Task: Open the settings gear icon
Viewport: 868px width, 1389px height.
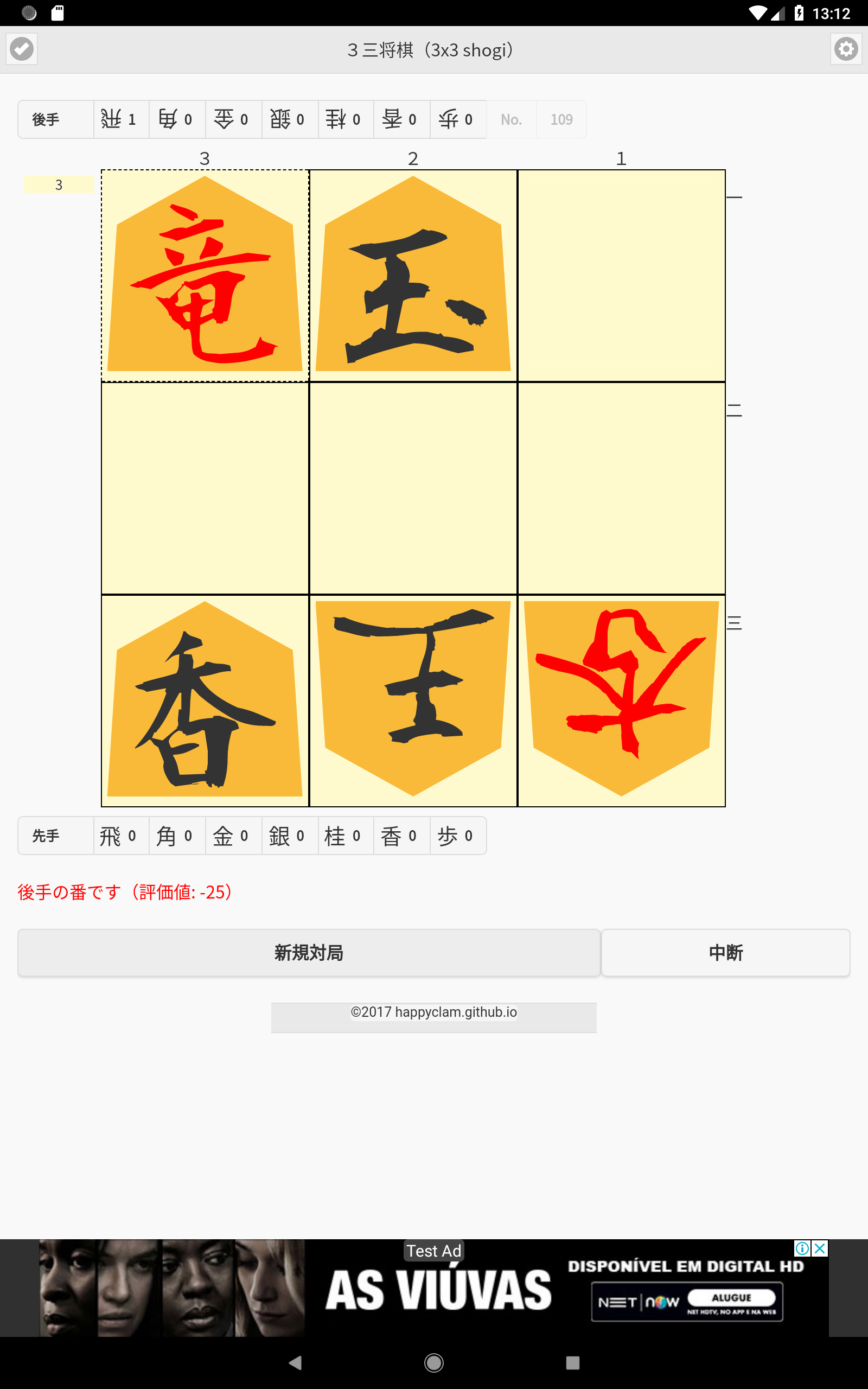Action: [846, 49]
